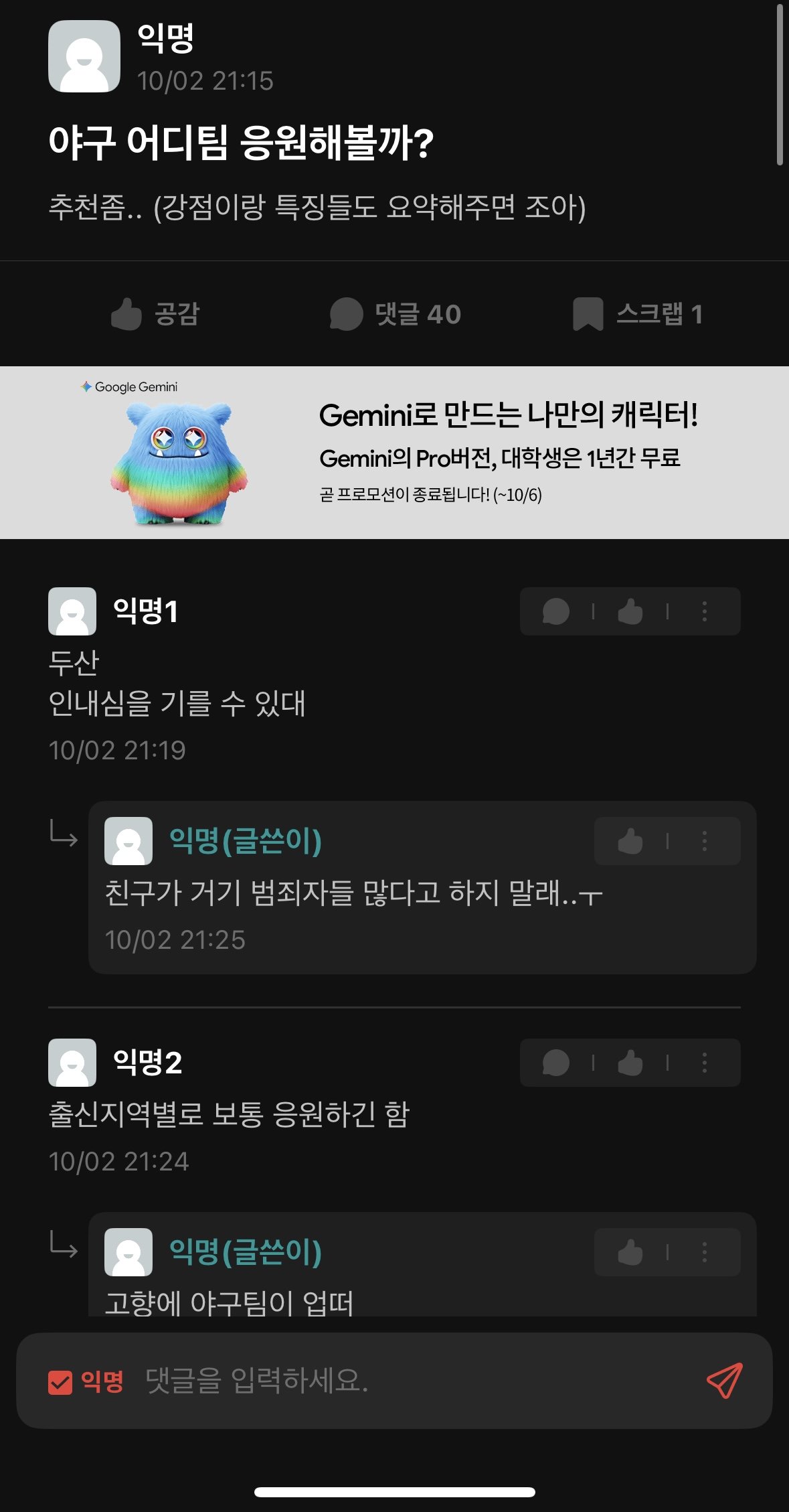Like 익명1's comment about 두산
789x1512 pixels.
click(630, 611)
